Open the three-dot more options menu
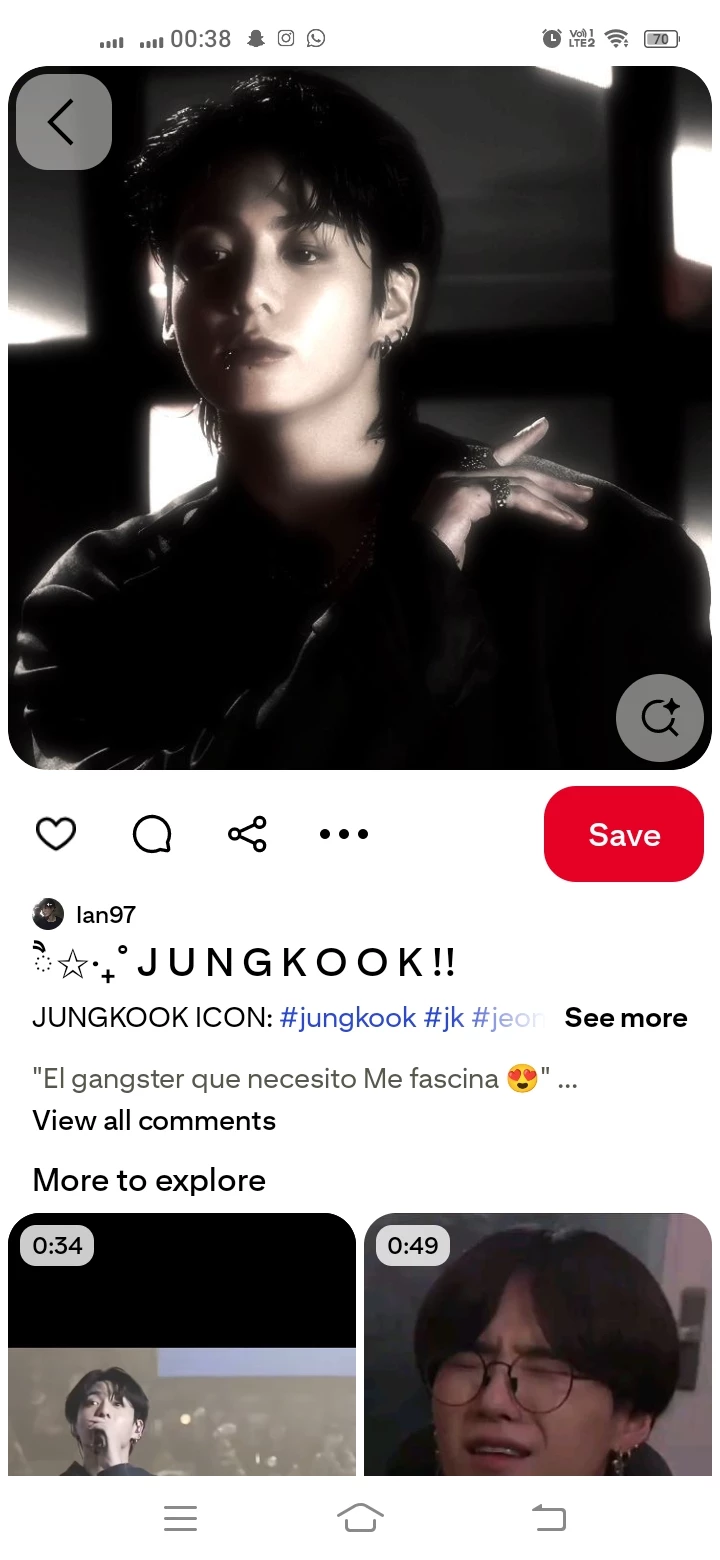The height and width of the screenshot is (1560, 720). pos(344,833)
